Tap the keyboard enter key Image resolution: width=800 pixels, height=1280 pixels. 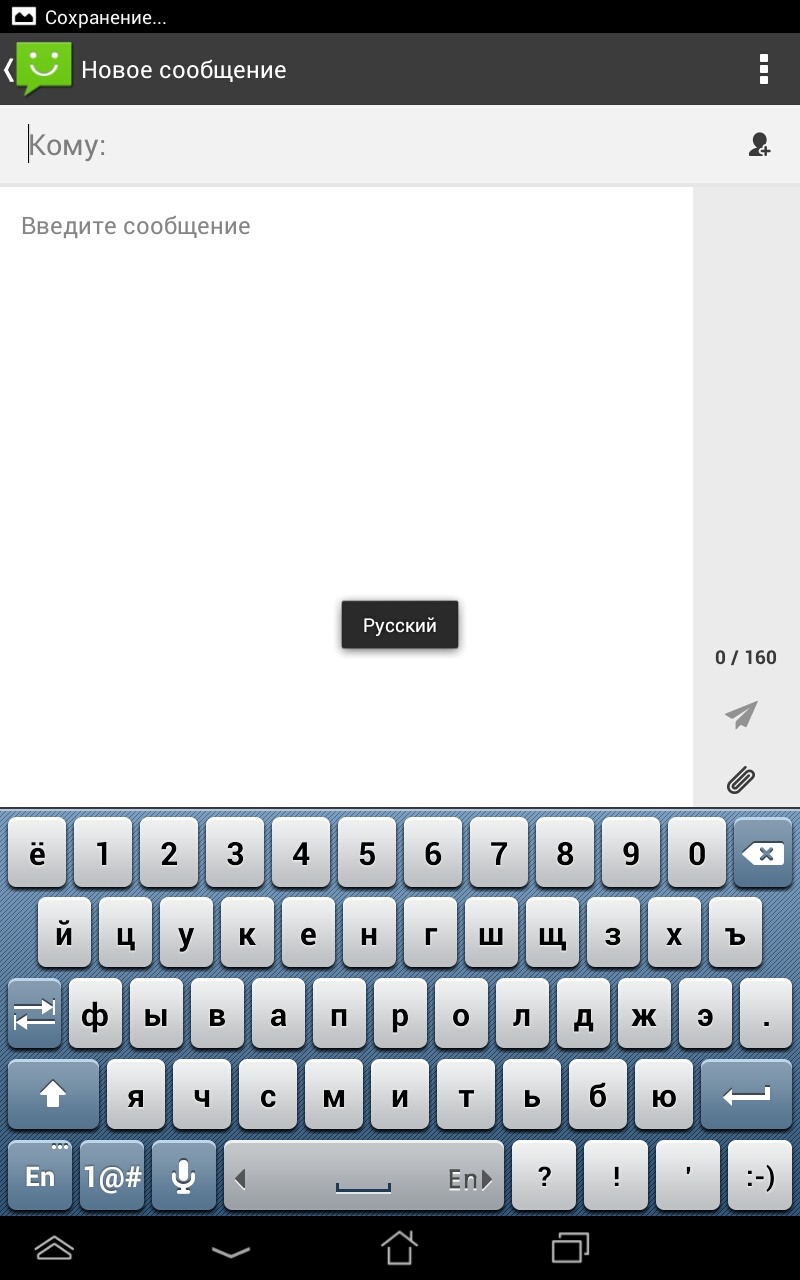click(x=747, y=1095)
